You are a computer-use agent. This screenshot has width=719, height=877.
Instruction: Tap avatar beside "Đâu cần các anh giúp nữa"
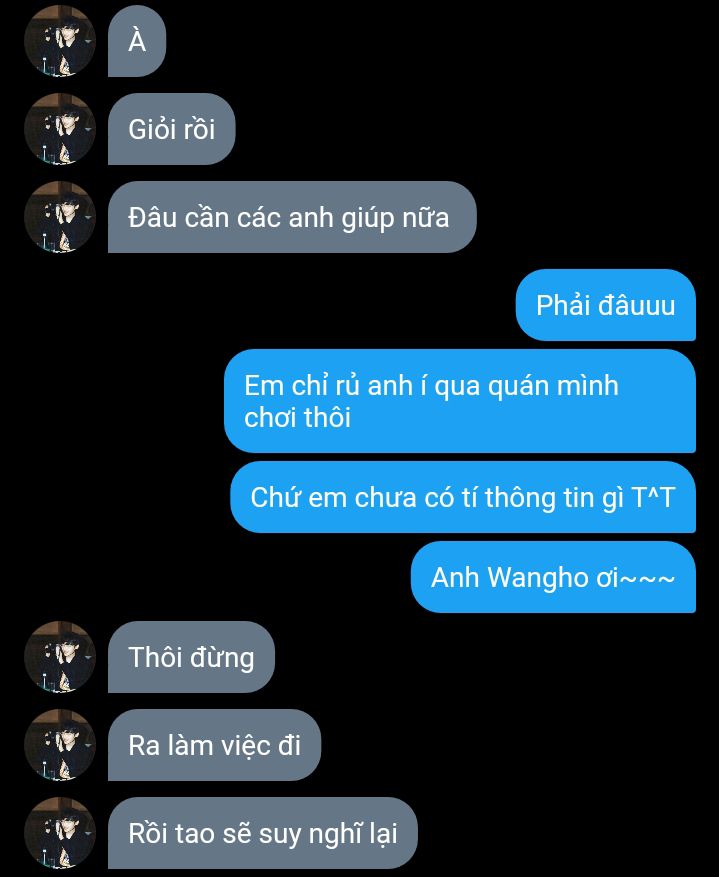(x=60, y=217)
